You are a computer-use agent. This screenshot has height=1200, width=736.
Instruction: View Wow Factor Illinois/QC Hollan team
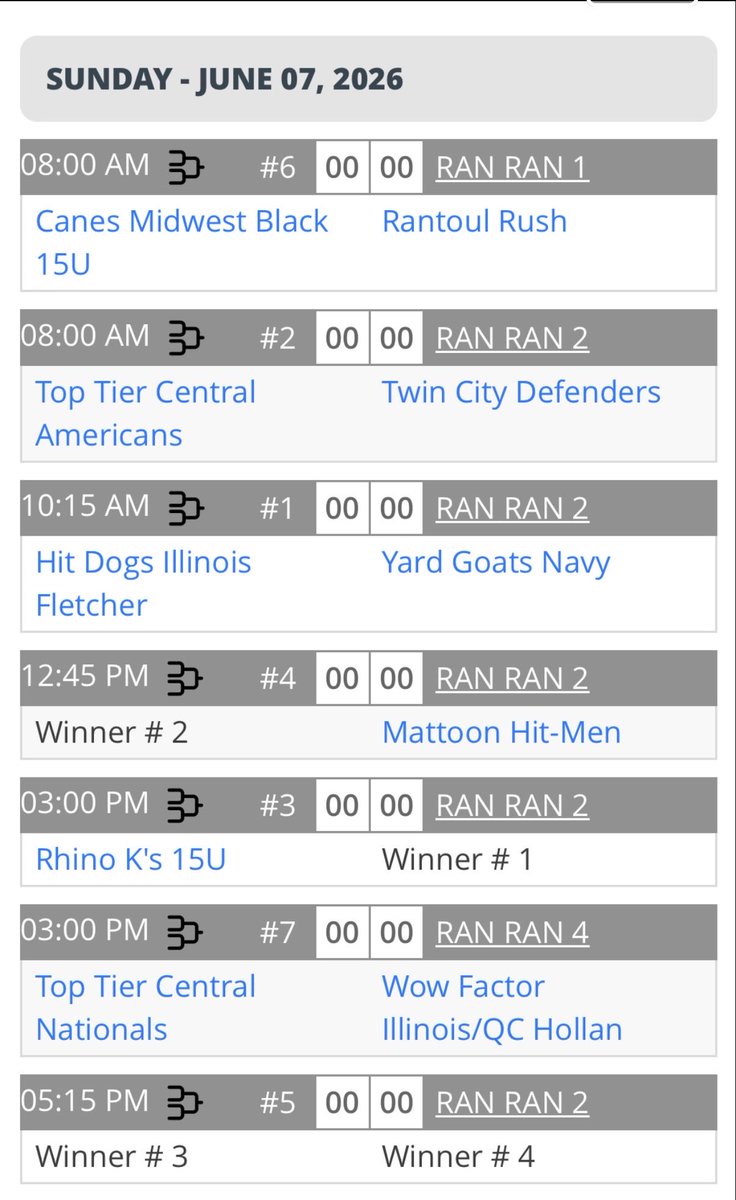coord(502,1007)
